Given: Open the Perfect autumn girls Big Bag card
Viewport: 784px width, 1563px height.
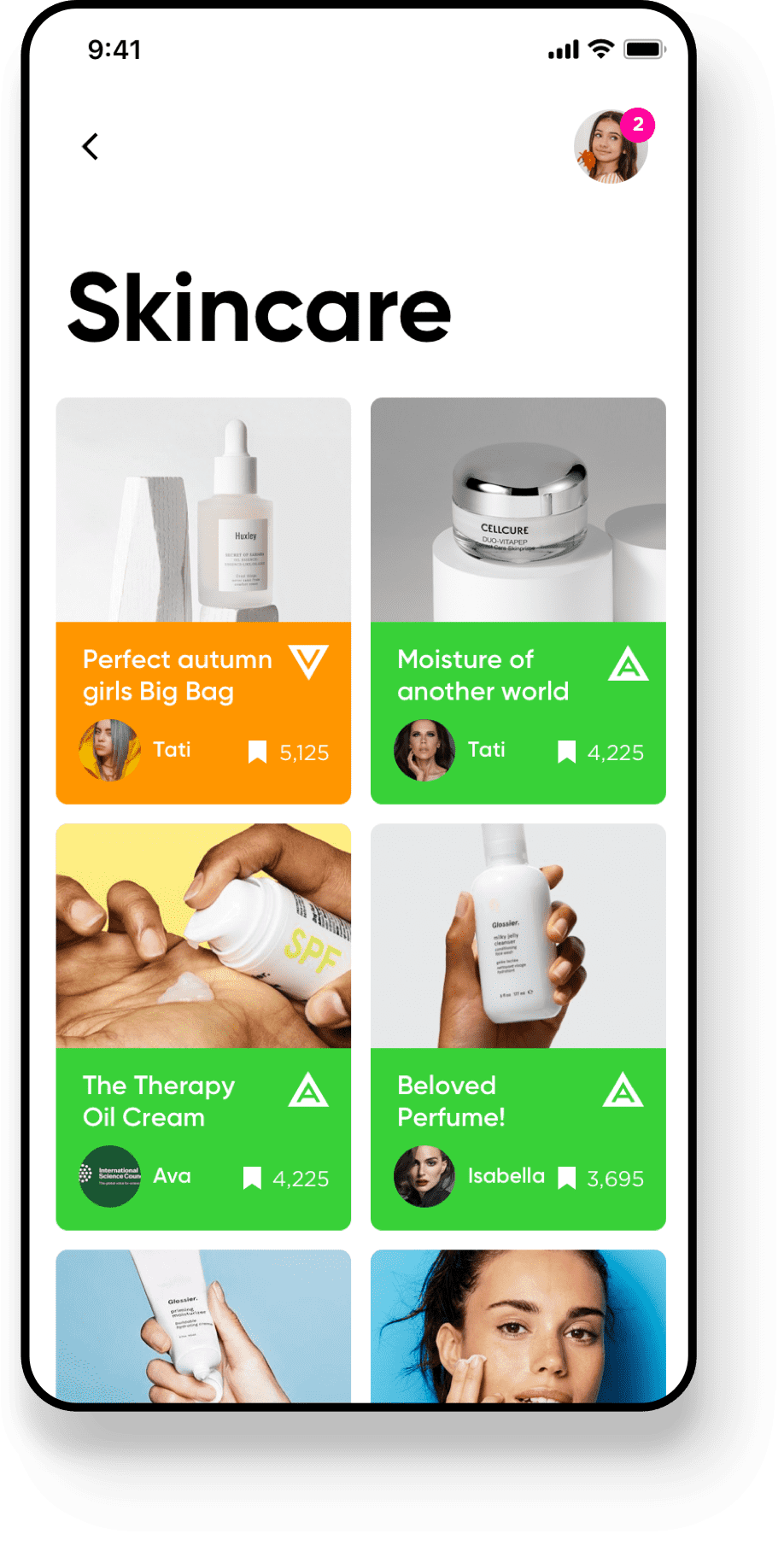Looking at the screenshot, I should 203,512.
